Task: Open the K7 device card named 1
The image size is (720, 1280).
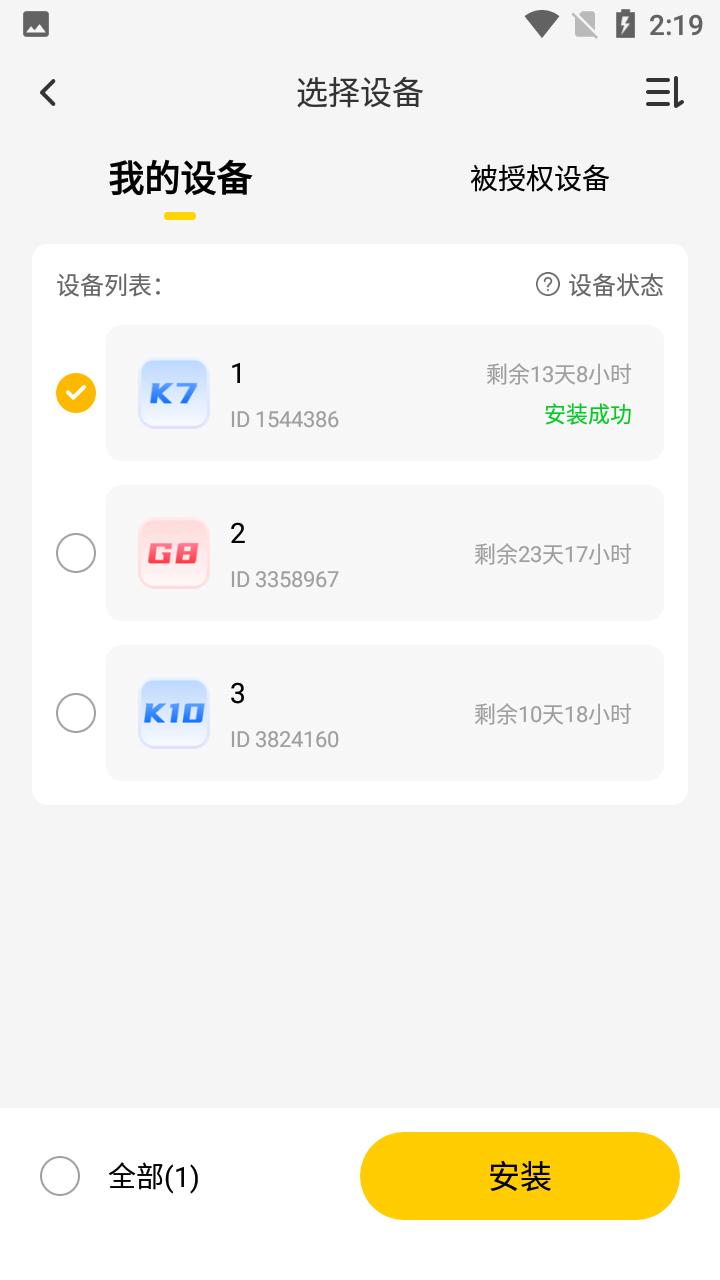Action: tap(384, 393)
